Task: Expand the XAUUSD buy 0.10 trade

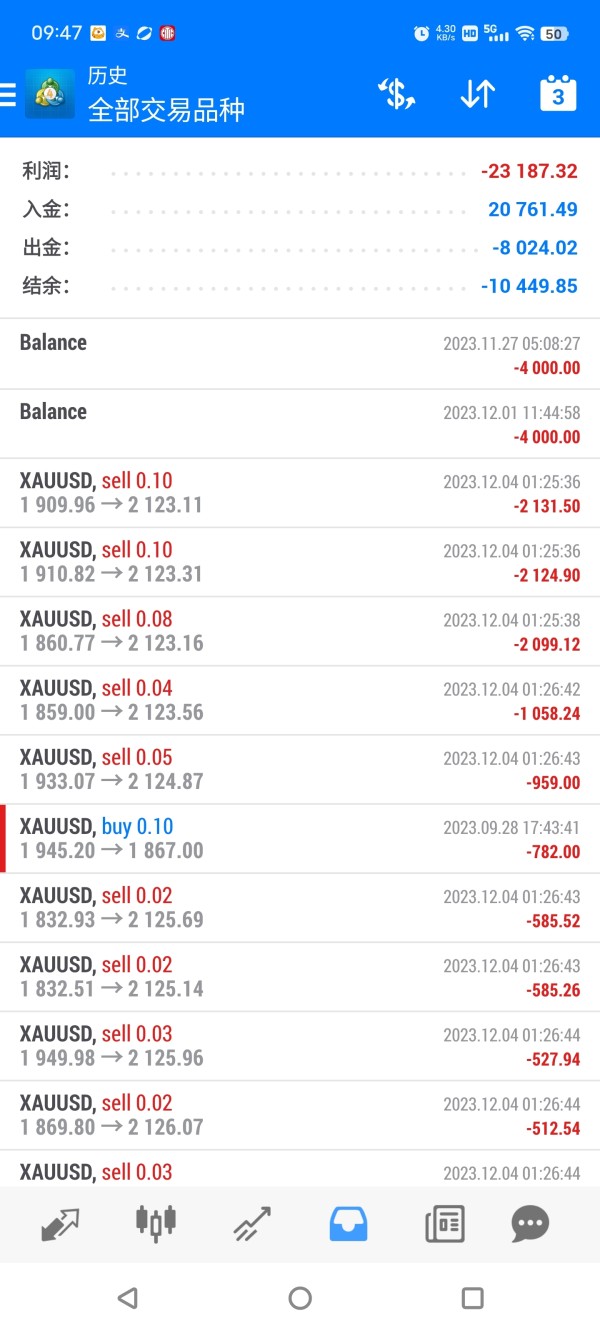Action: point(300,839)
